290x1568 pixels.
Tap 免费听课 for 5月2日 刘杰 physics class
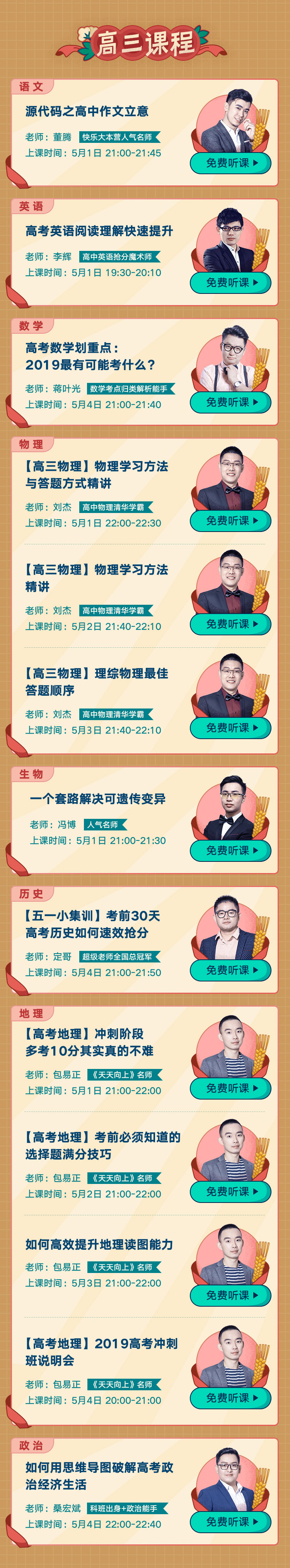tap(230, 624)
